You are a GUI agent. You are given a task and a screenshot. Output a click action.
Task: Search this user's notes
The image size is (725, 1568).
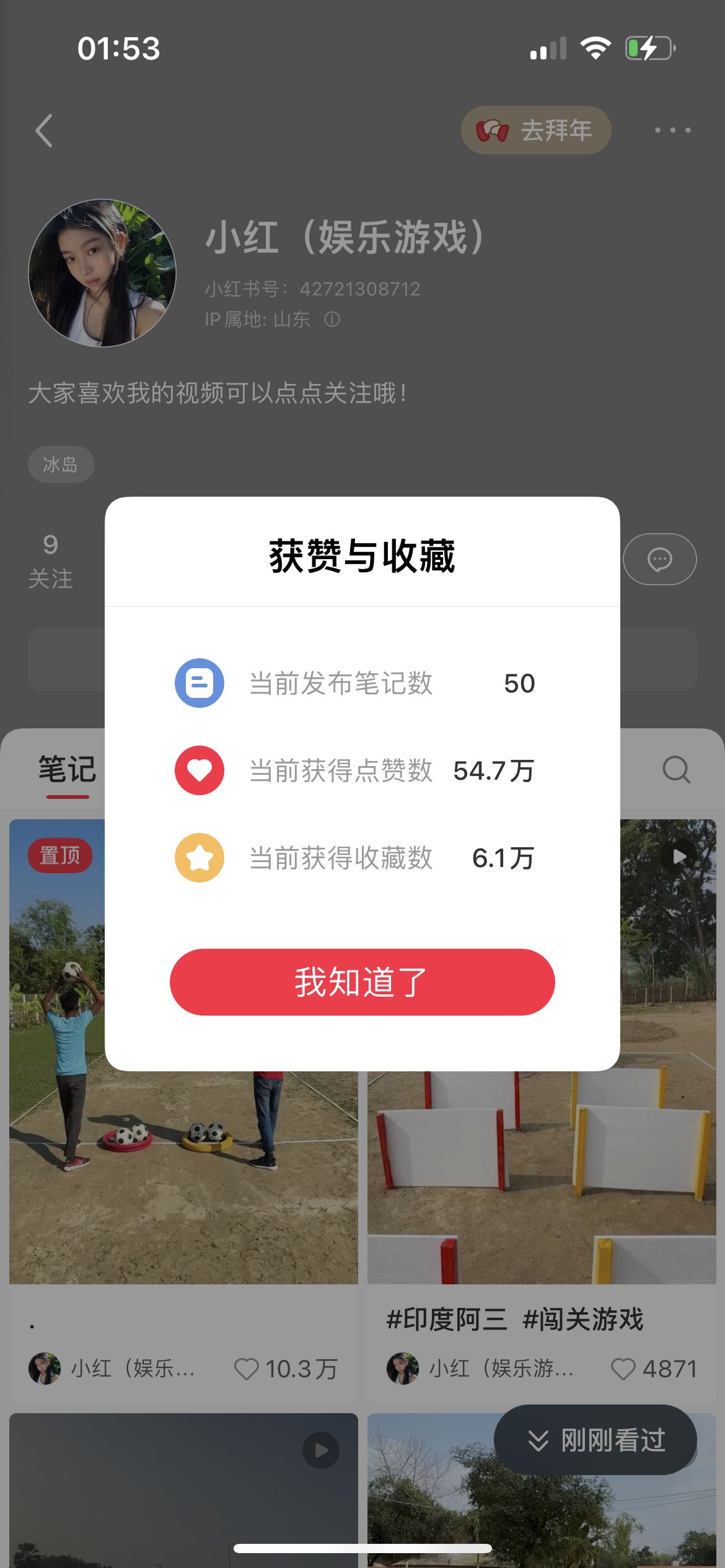pos(676,770)
